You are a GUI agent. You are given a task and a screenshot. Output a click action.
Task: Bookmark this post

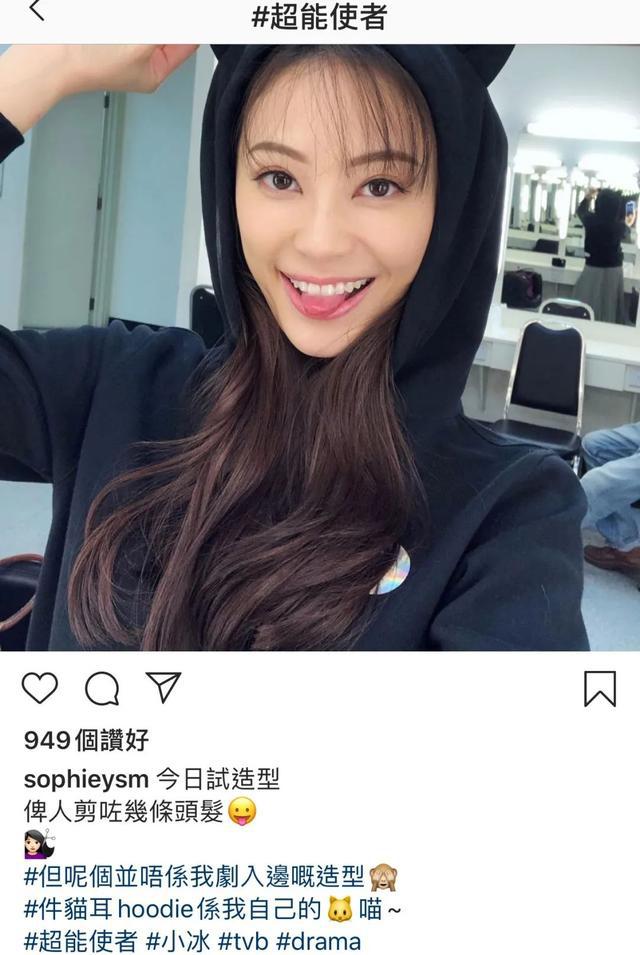pyautogui.click(x=599, y=689)
